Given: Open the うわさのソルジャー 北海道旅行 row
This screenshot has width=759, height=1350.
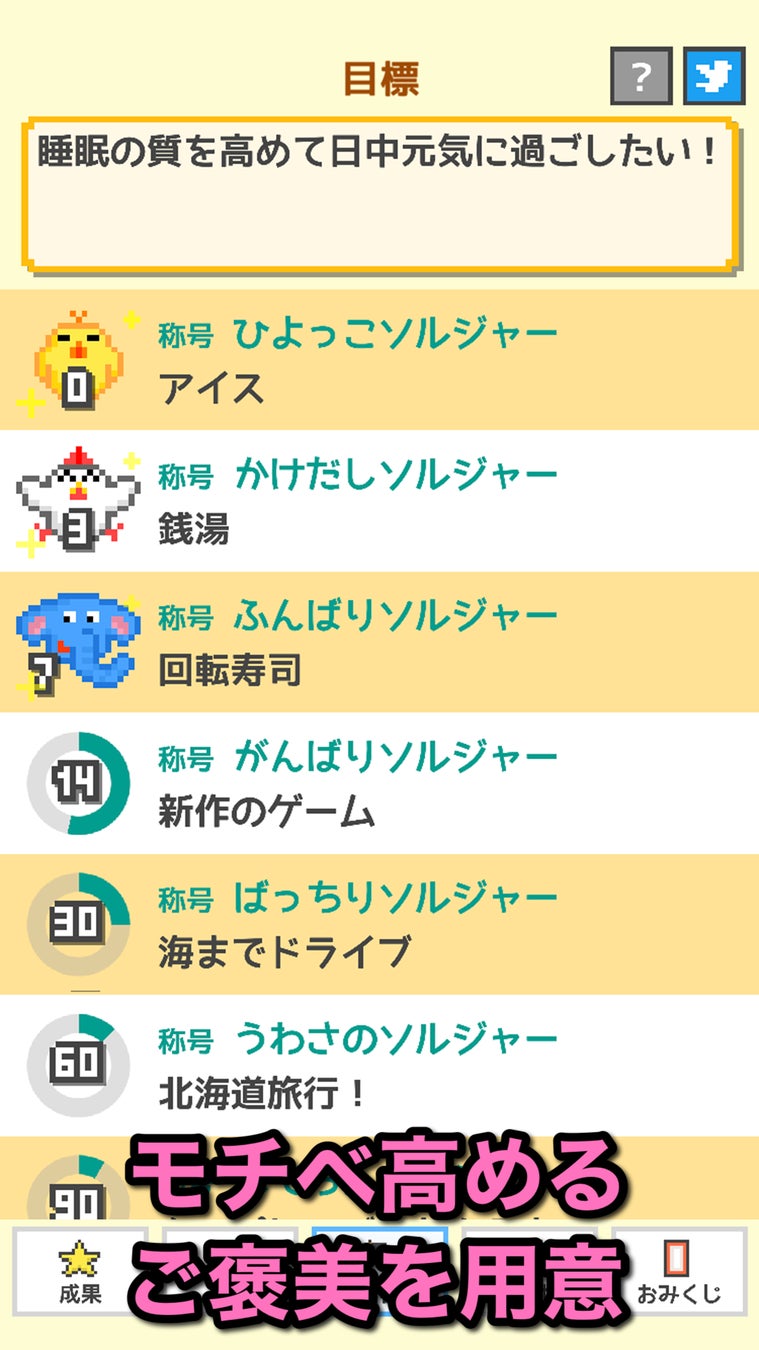Looking at the screenshot, I should (379, 1066).
